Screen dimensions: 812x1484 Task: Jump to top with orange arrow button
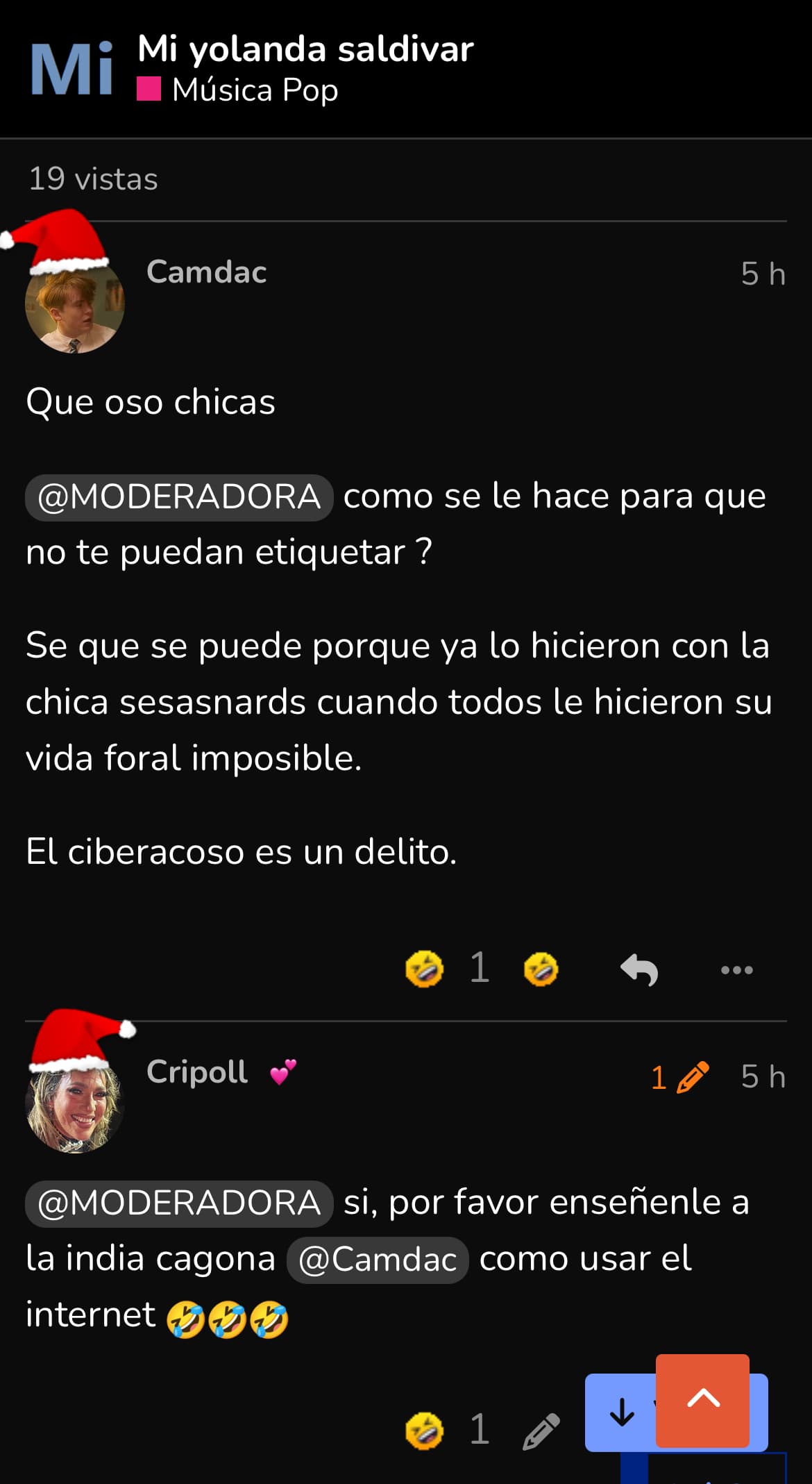pyautogui.click(x=702, y=1400)
